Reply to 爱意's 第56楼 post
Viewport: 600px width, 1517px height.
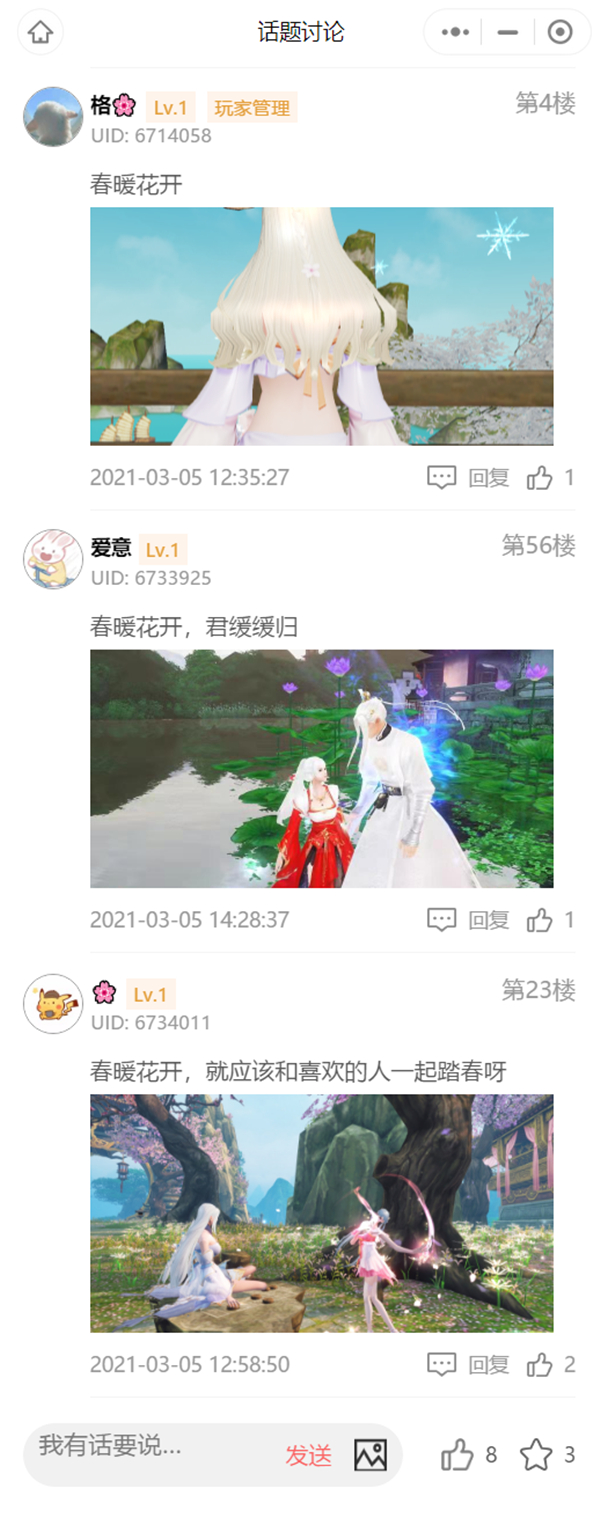[x=468, y=920]
